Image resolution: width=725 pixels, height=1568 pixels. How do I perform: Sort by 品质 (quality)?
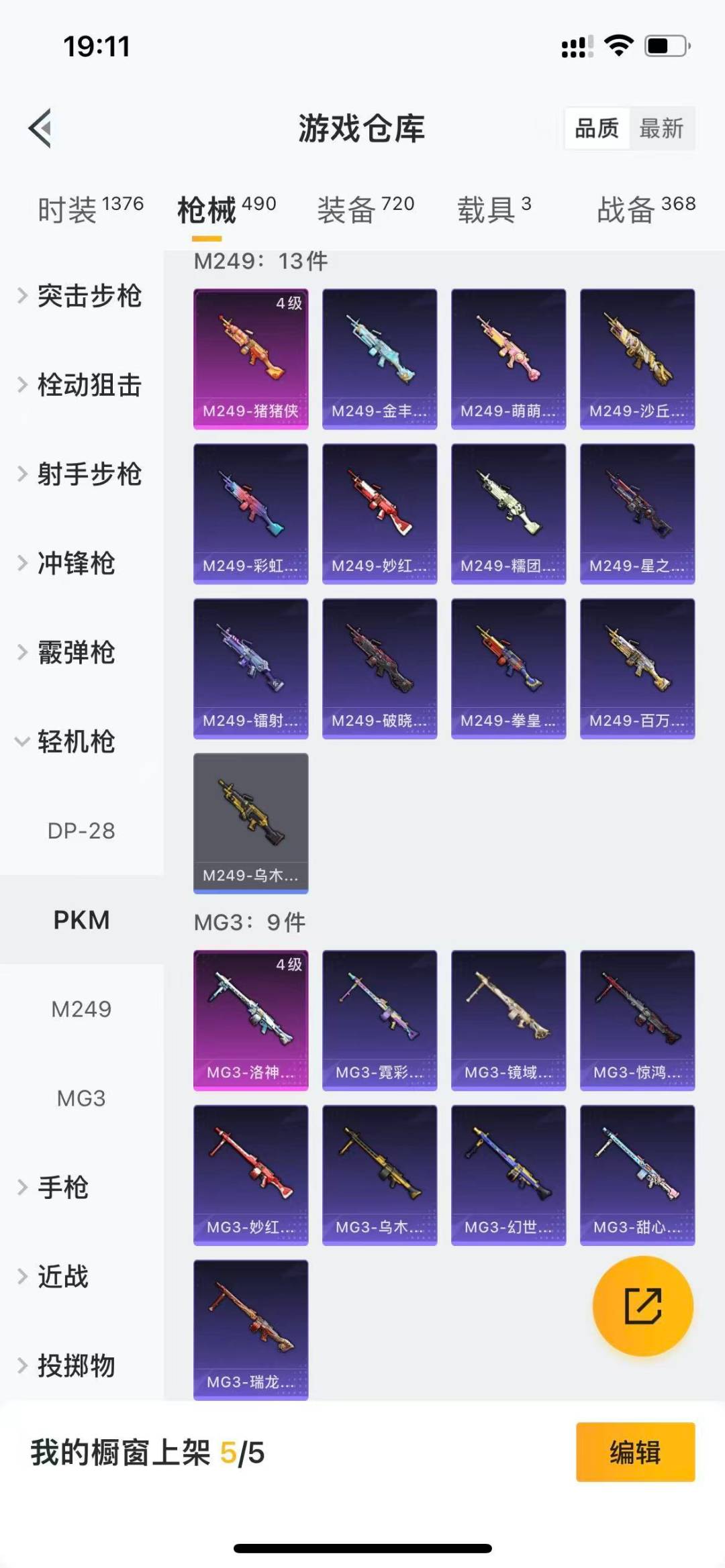[x=597, y=128]
